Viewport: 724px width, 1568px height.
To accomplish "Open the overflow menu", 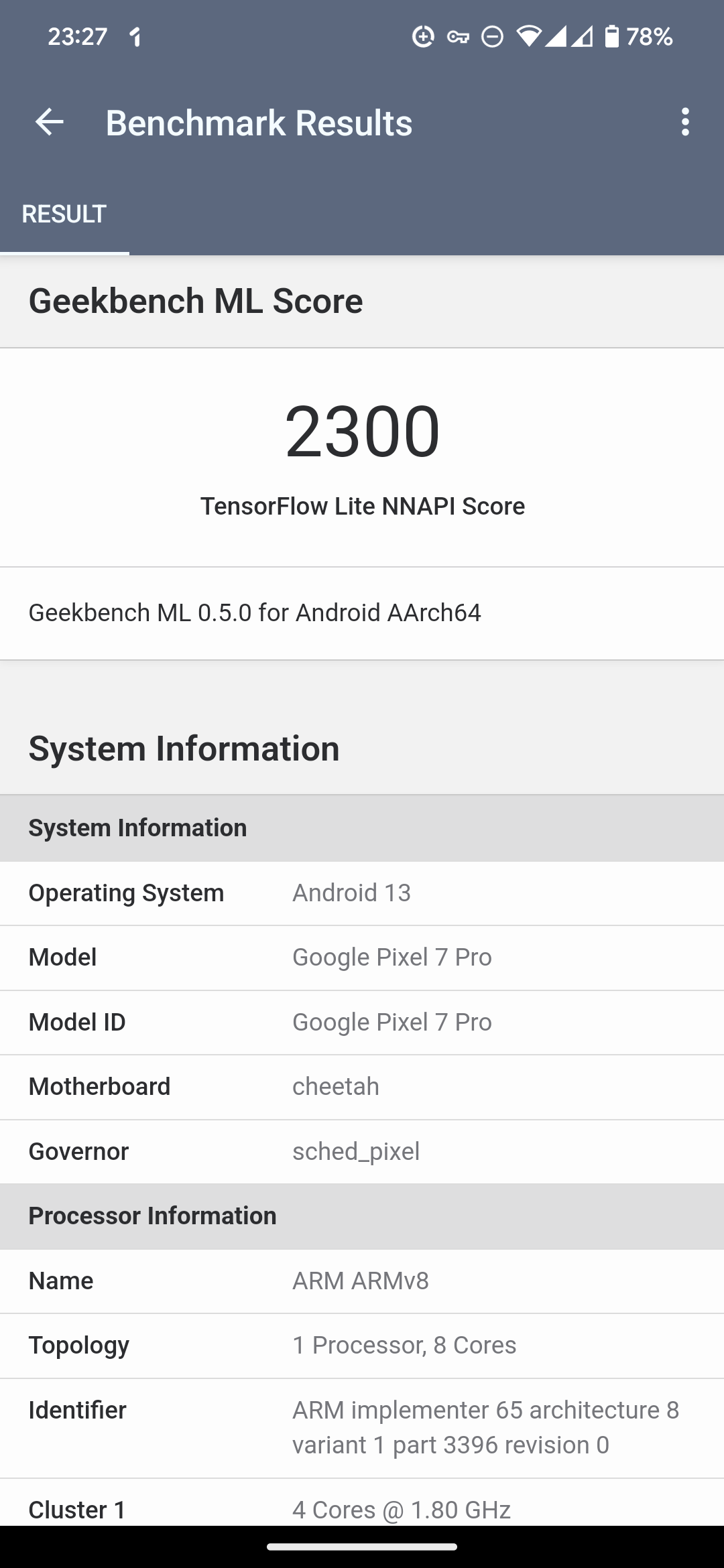I will pos(684,123).
